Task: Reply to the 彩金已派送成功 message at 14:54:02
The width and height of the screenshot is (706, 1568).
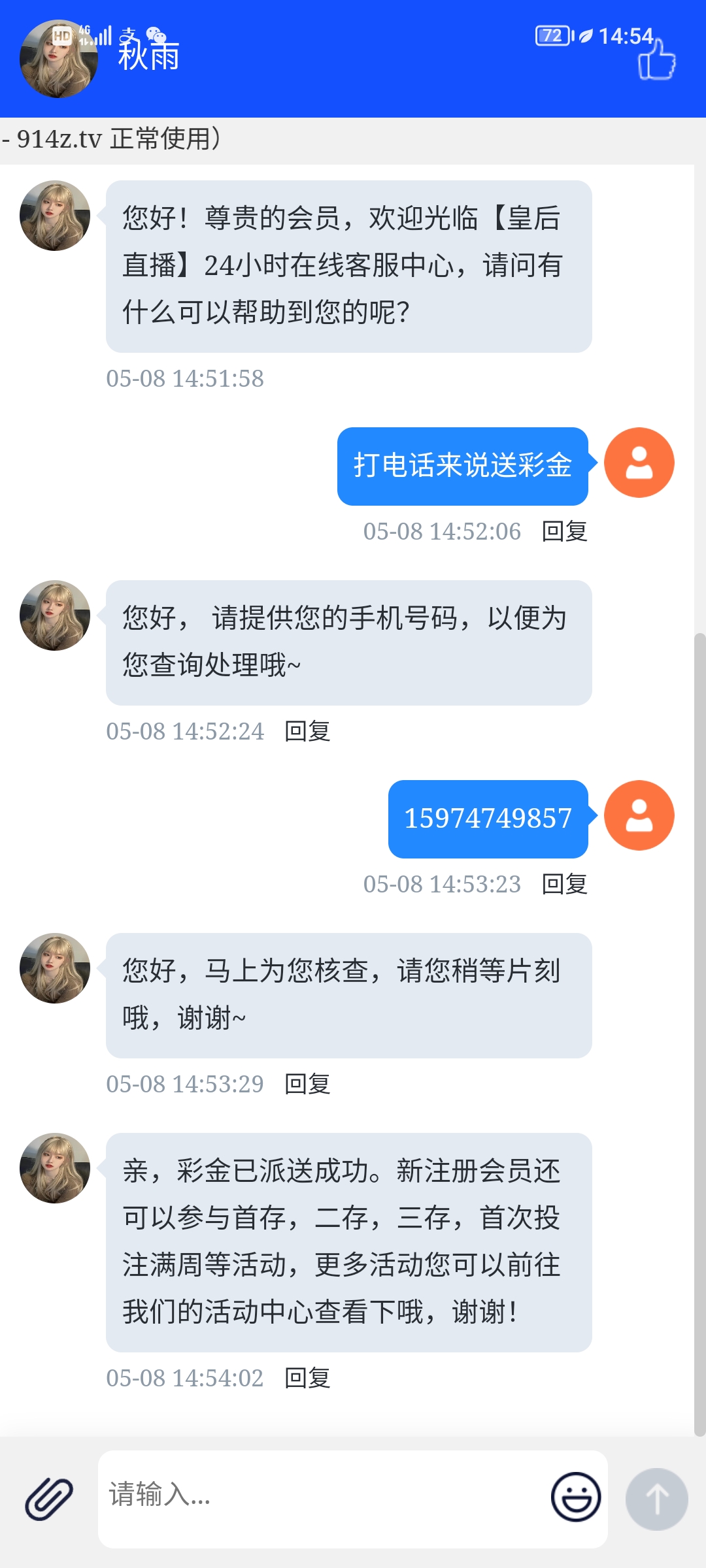Action: tap(307, 1378)
